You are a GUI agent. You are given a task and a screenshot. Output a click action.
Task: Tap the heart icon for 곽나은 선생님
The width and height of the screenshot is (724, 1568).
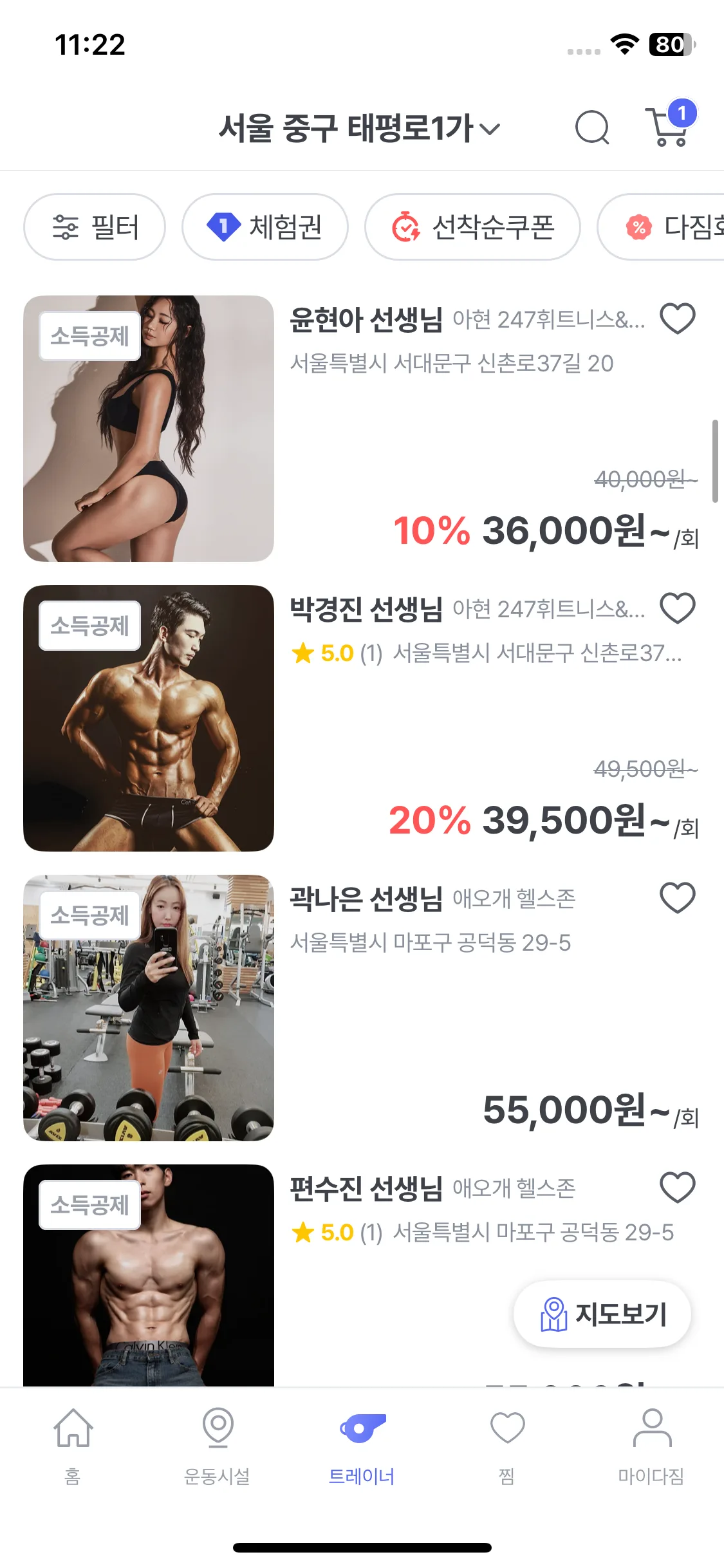coord(678,898)
